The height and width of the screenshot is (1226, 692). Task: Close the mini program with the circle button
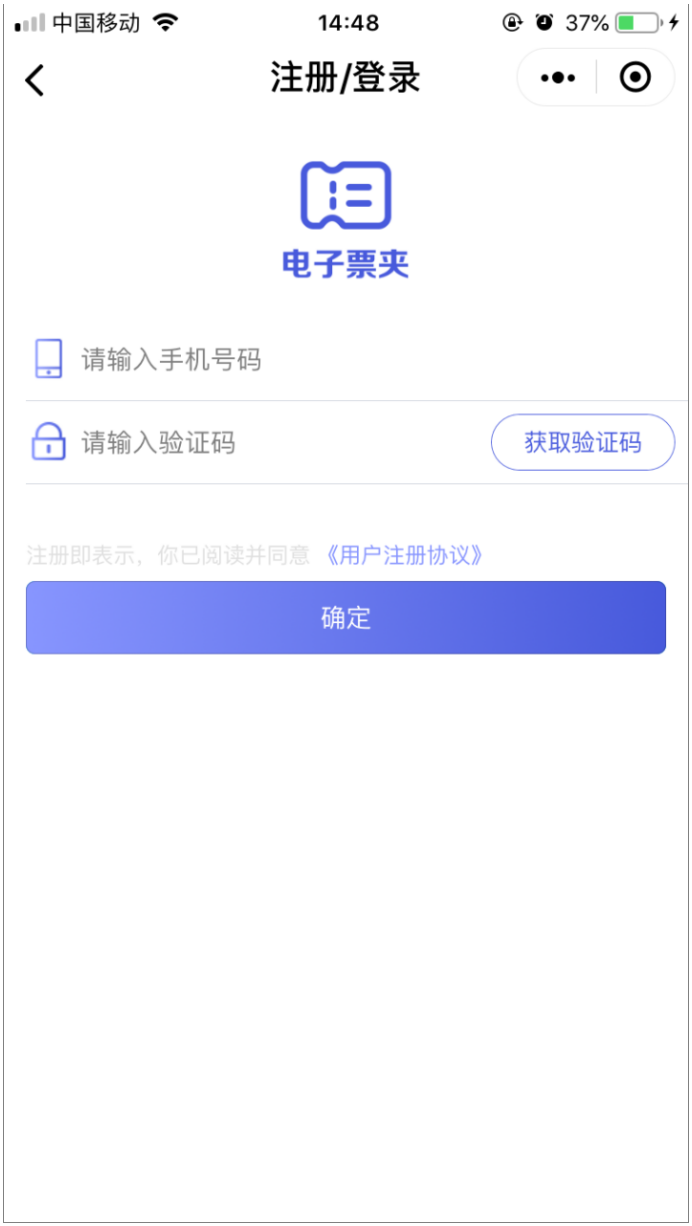click(x=635, y=77)
